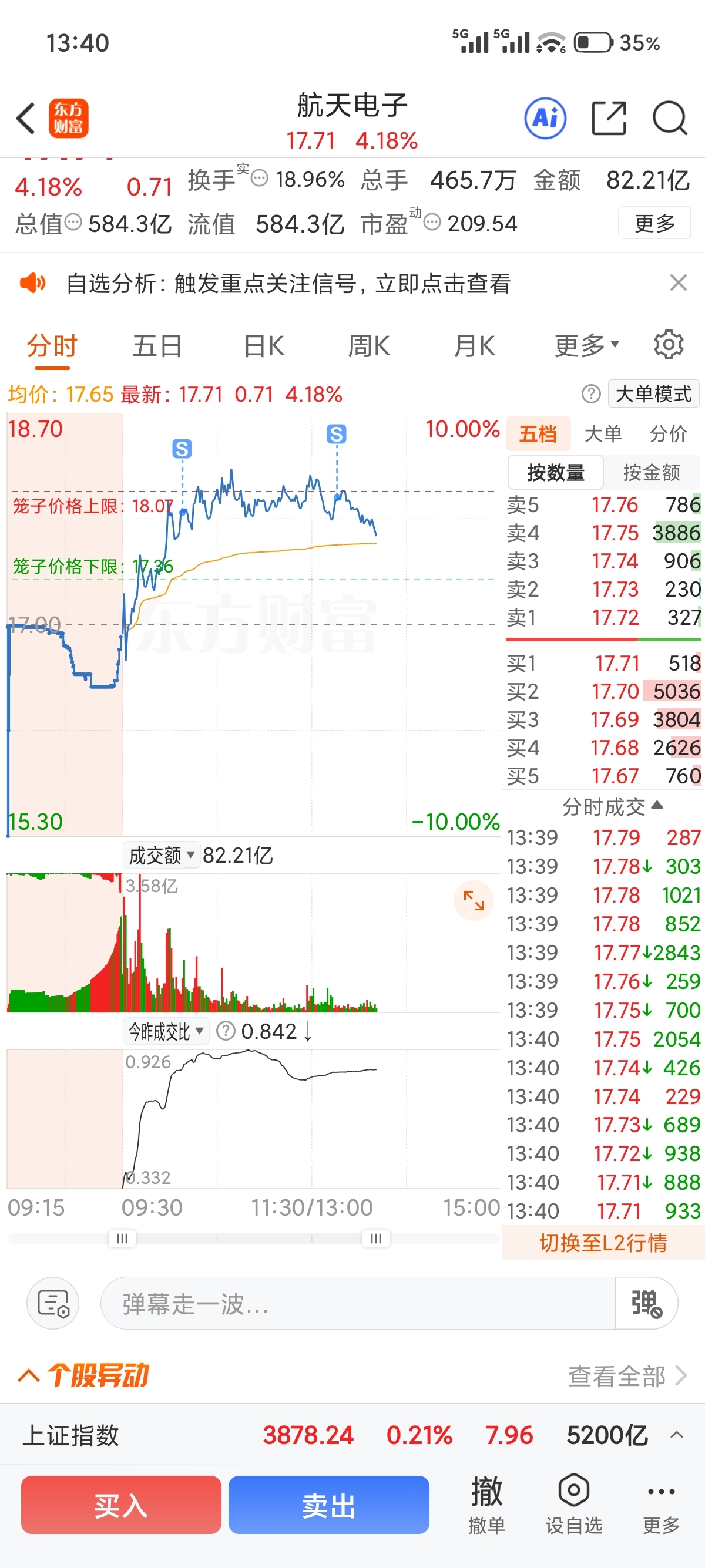This screenshot has width=705, height=1568.
Task: Switch to the 日K chart tab
Action: [263, 346]
